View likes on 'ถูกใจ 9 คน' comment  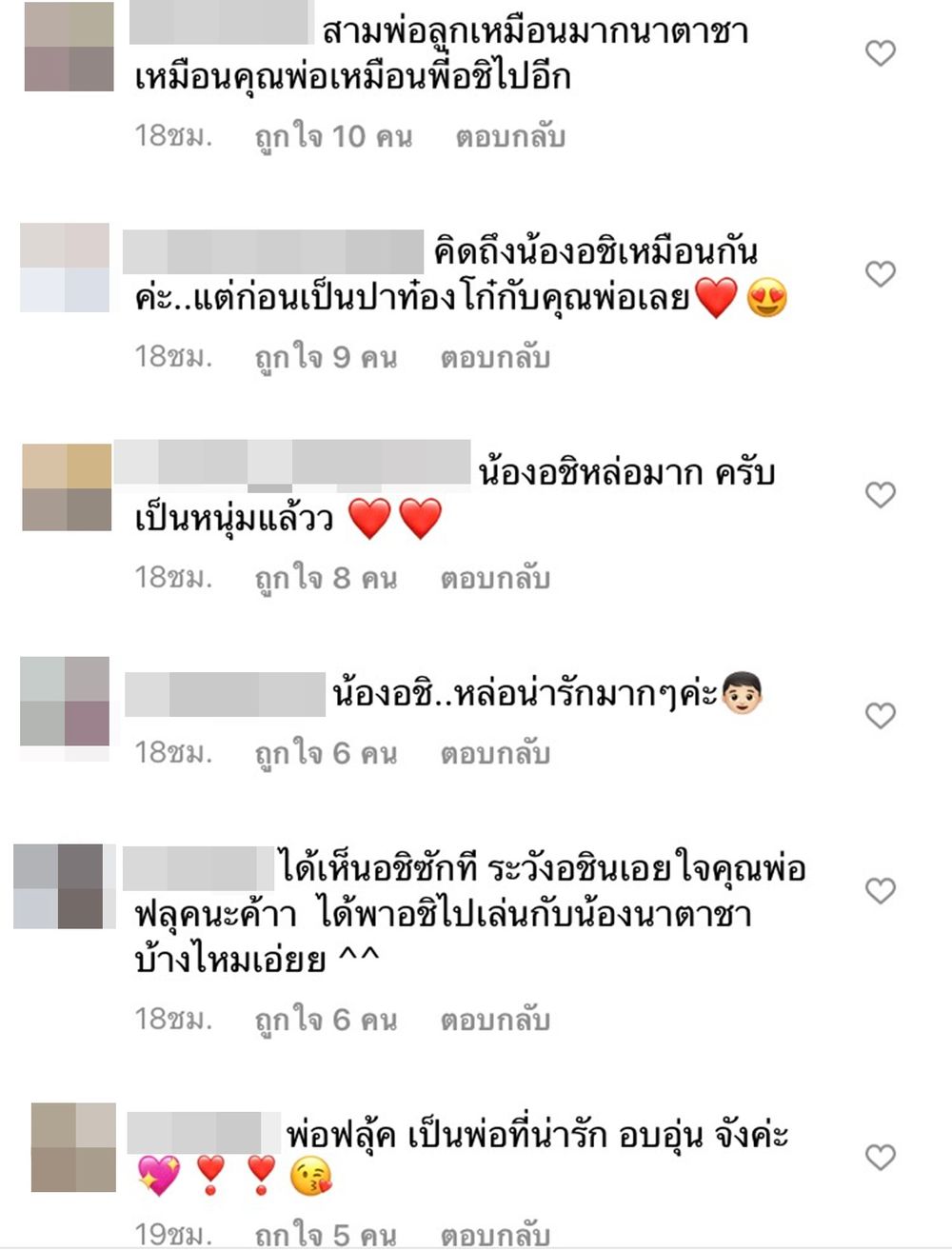coord(326,358)
